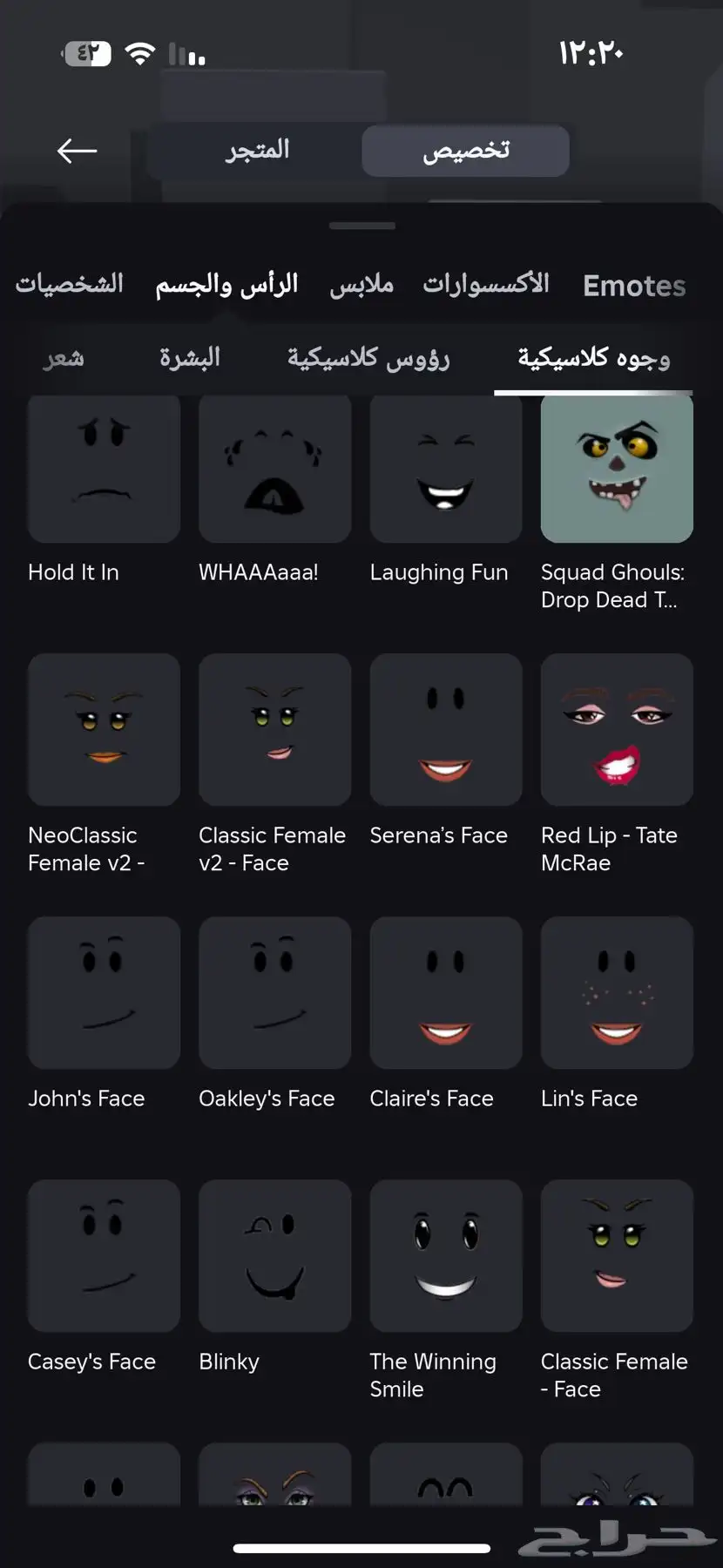Screen dimensions: 723x1568
Task: Open the Emotes category
Action: pos(633,286)
